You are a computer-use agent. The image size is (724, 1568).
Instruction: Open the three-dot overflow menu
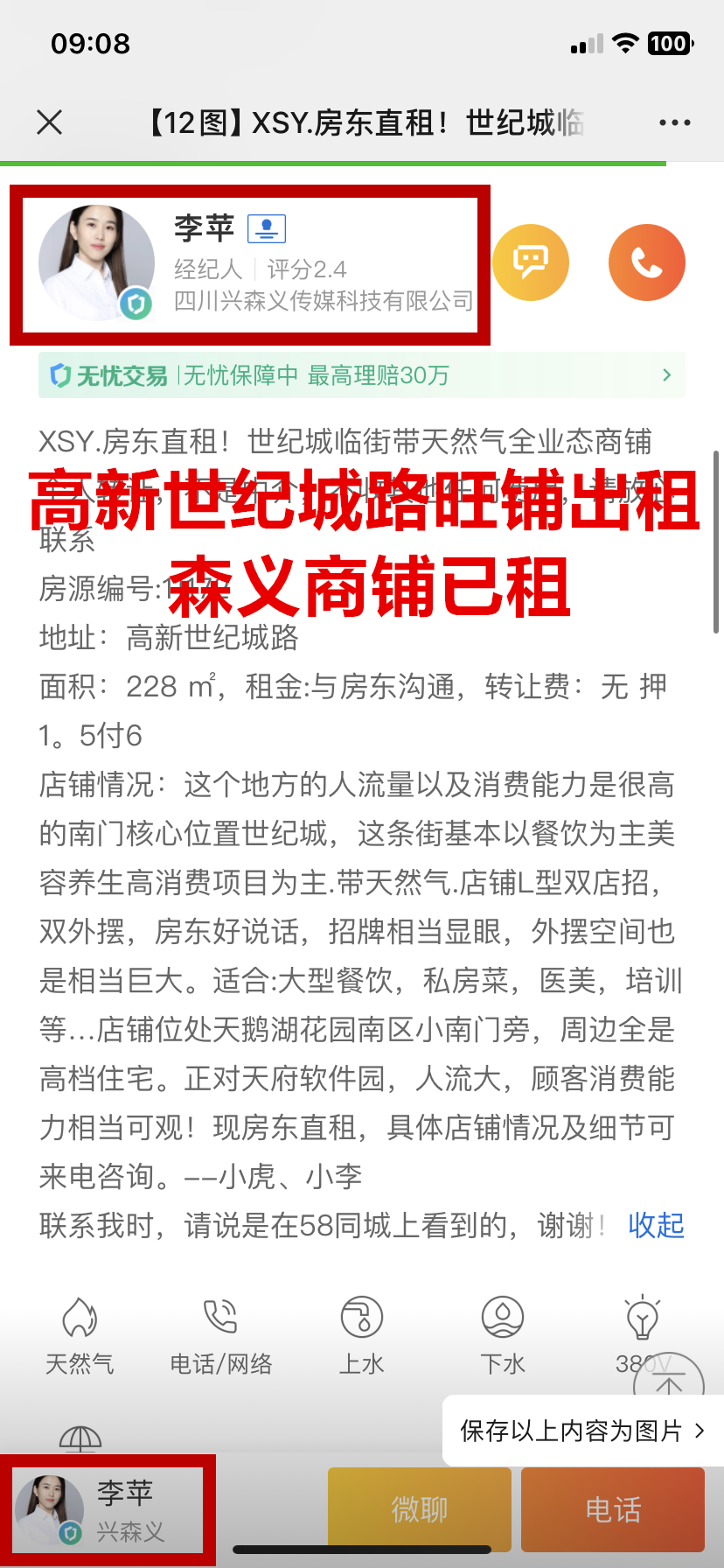pyautogui.click(x=674, y=122)
